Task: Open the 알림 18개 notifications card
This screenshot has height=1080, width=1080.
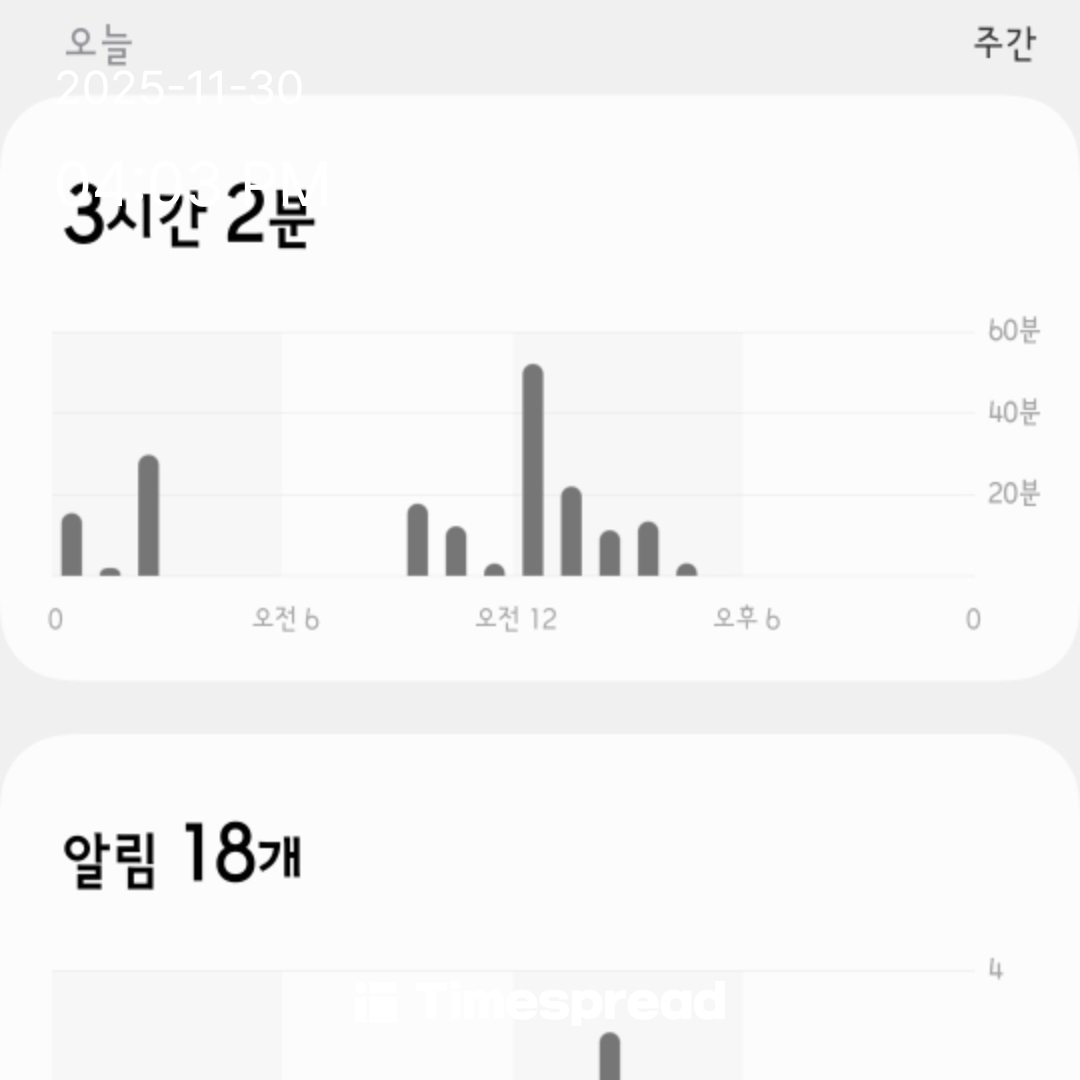Action: point(540,900)
